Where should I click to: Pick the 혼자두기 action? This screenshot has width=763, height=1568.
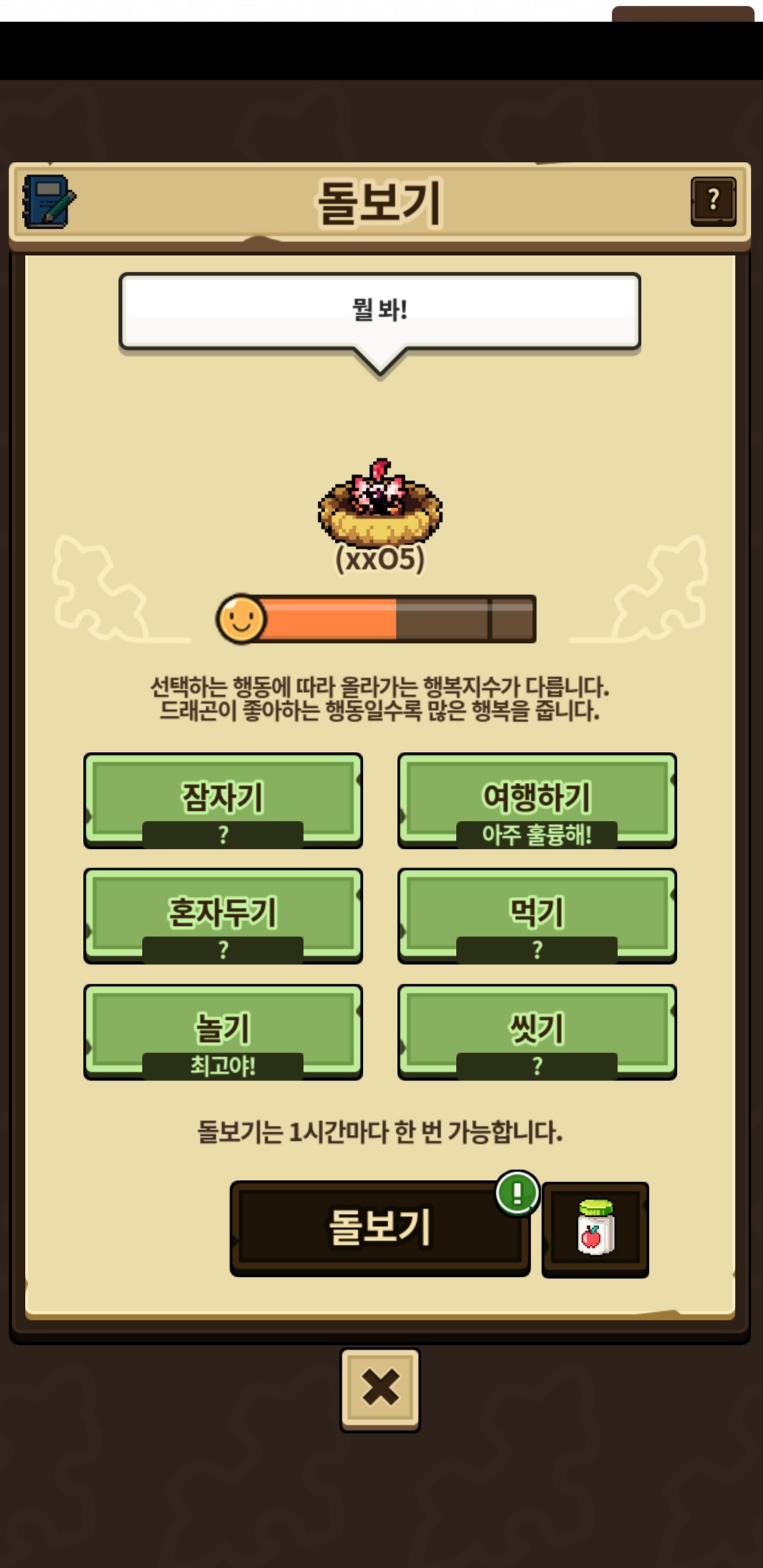223,915
